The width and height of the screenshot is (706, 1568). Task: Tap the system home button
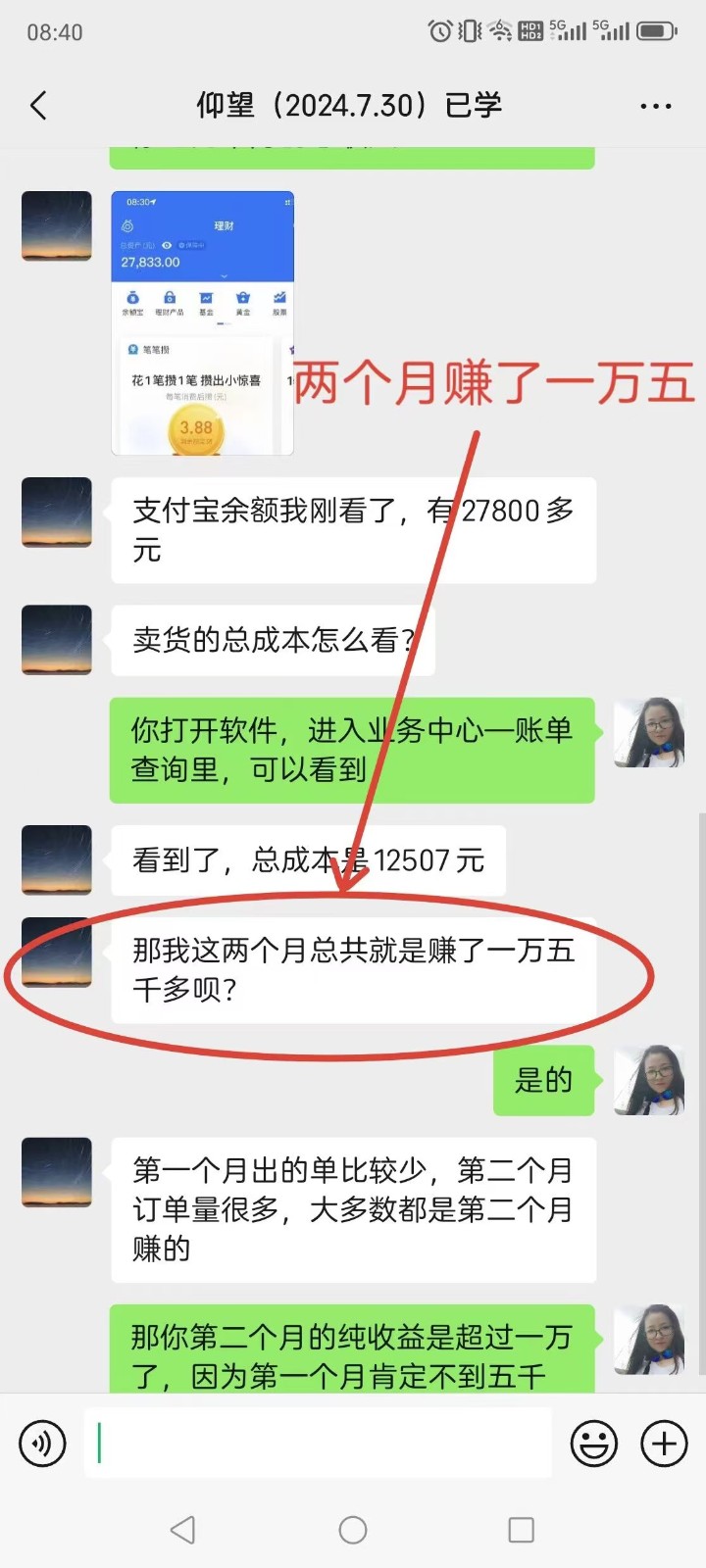pyautogui.click(x=353, y=1530)
